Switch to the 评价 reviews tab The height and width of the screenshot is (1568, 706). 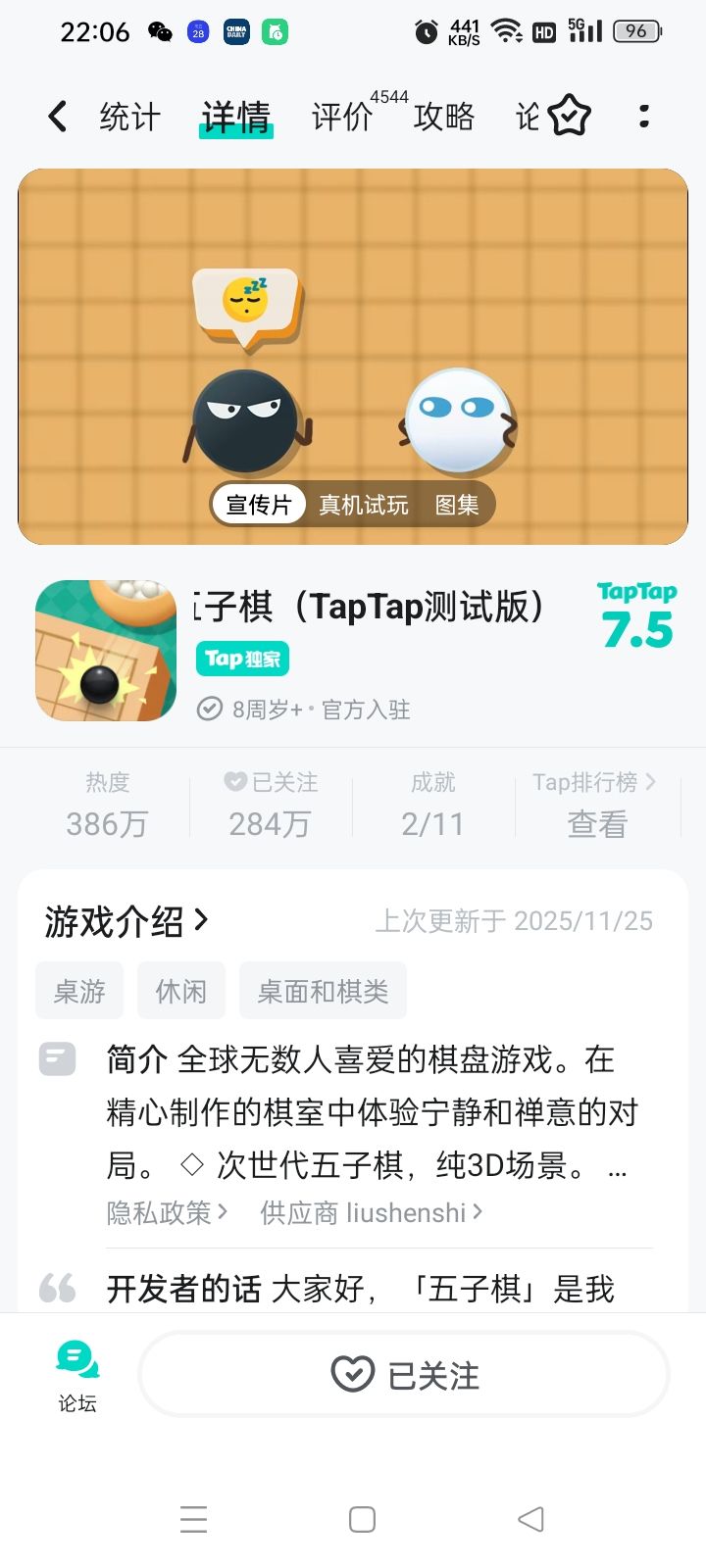tap(341, 116)
